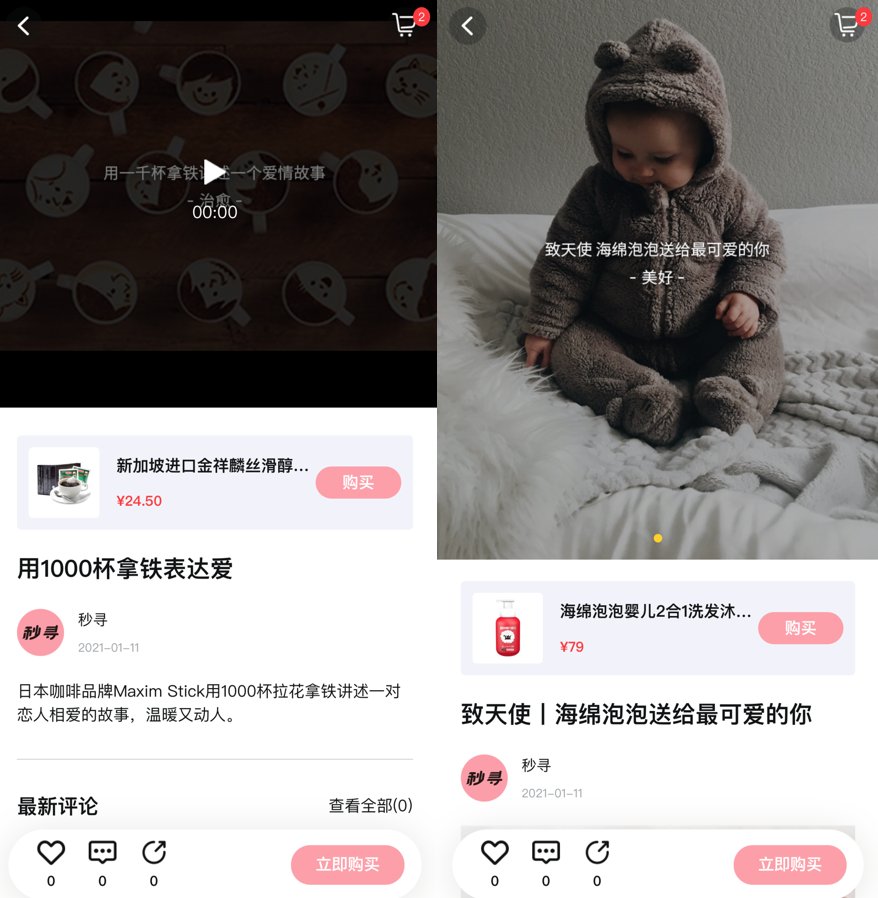Open 秒寻 author profile under 致天使 post
Screen dimensions: 878x898
(484, 777)
